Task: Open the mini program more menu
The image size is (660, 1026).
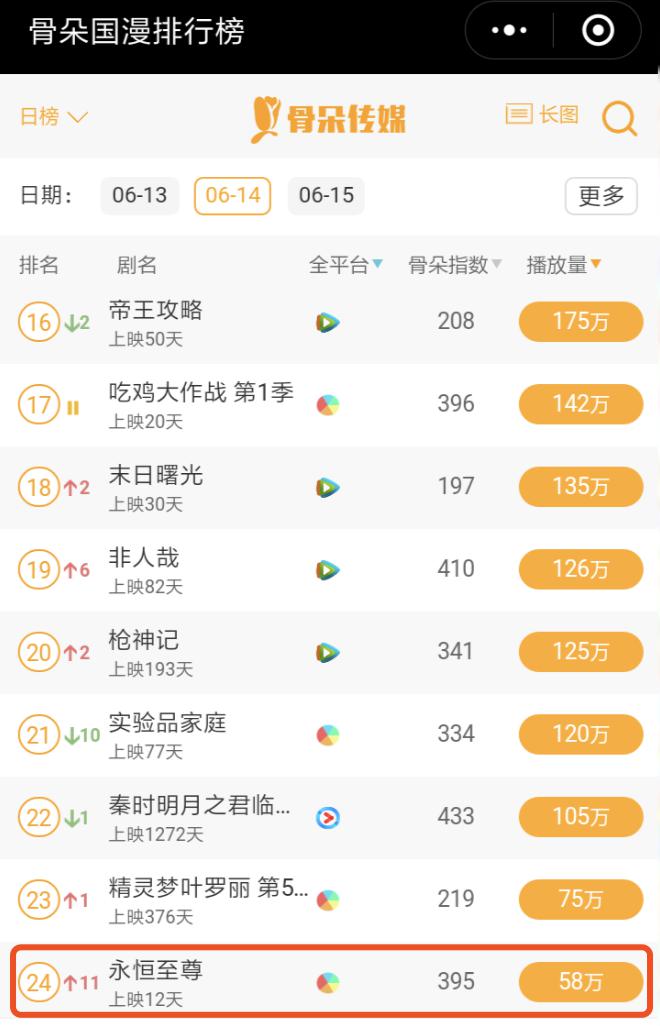Action: click(x=509, y=31)
